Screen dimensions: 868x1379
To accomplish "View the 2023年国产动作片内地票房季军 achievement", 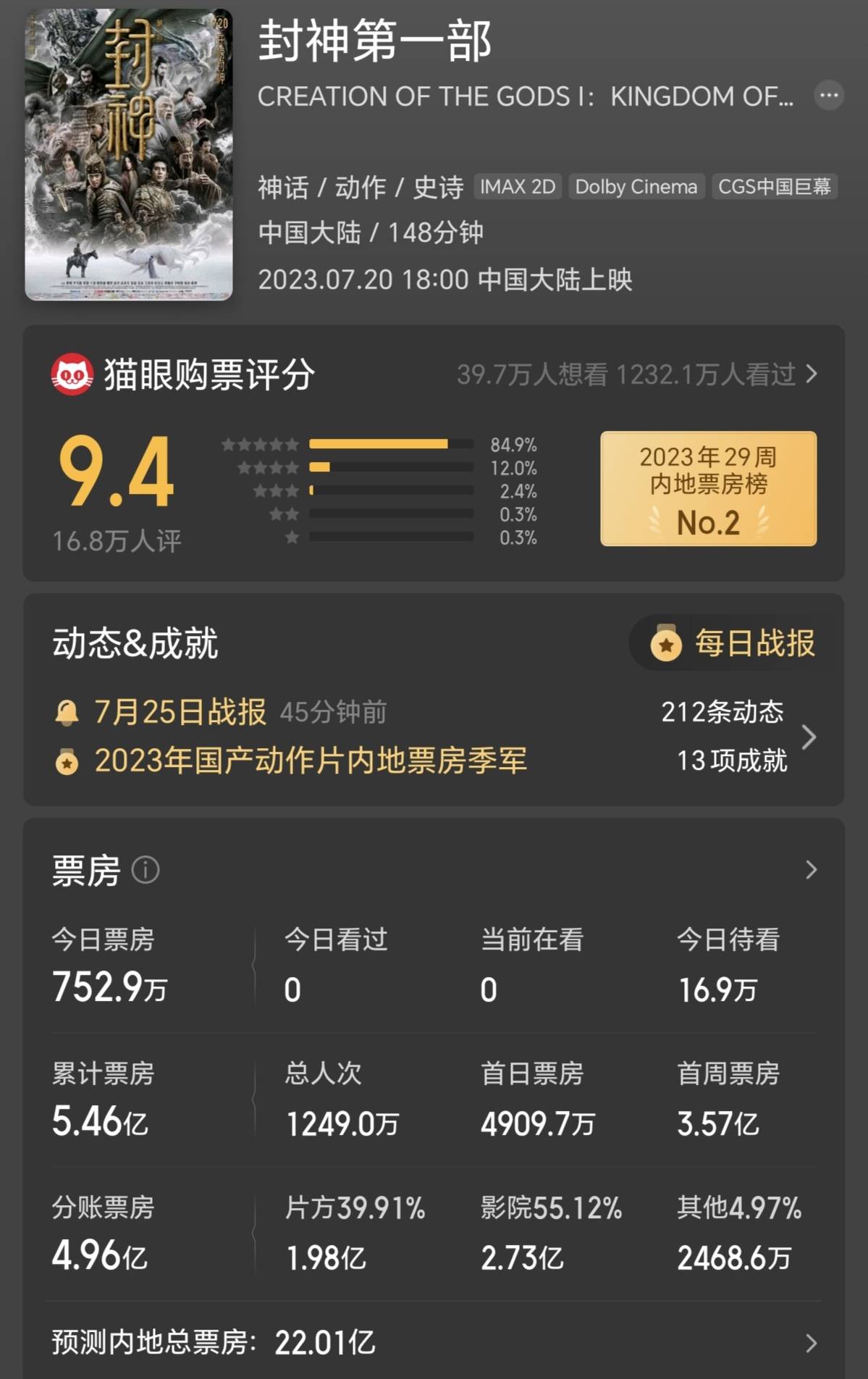I will click(311, 760).
